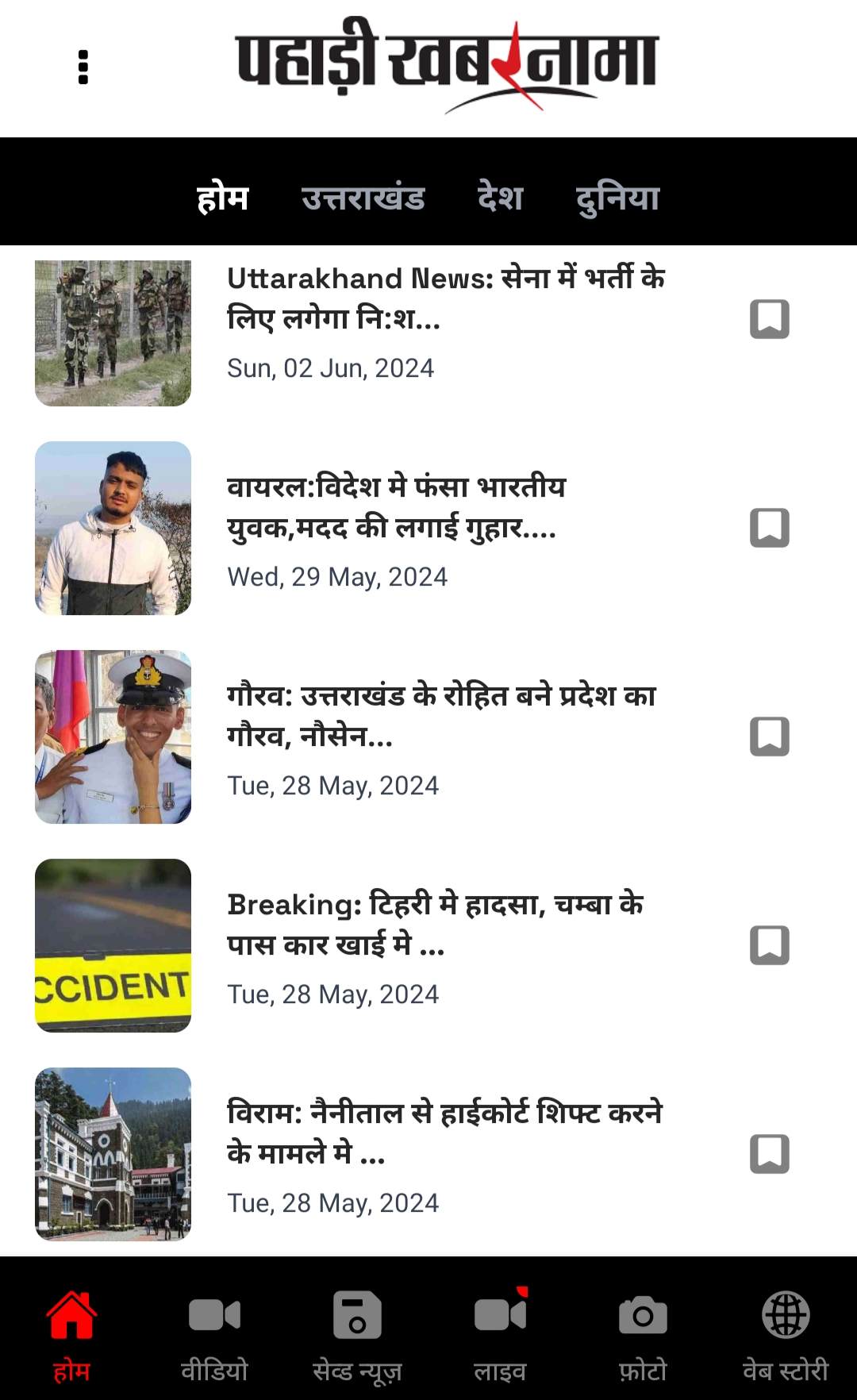Bookmark the Uttarakhand News army article
The height and width of the screenshot is (1400, 857).
pos(769,319)
